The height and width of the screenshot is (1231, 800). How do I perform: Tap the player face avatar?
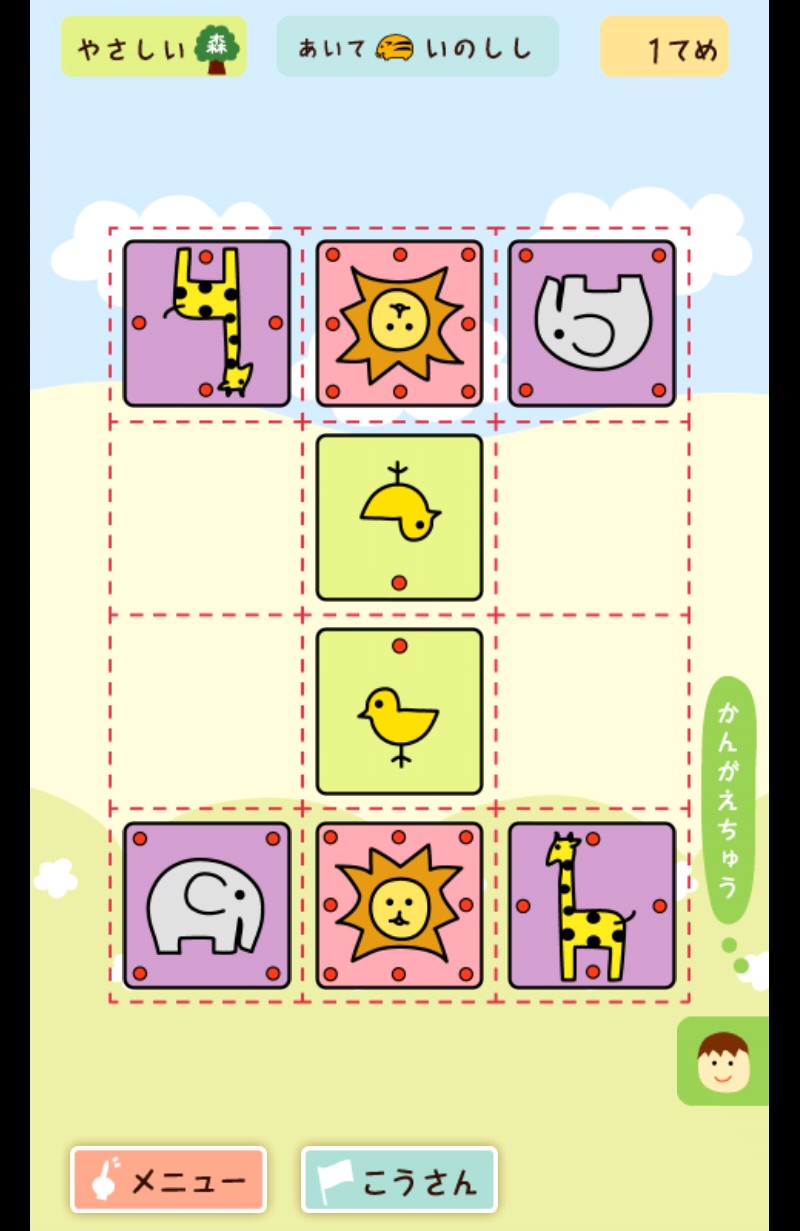coord(723,1062)
